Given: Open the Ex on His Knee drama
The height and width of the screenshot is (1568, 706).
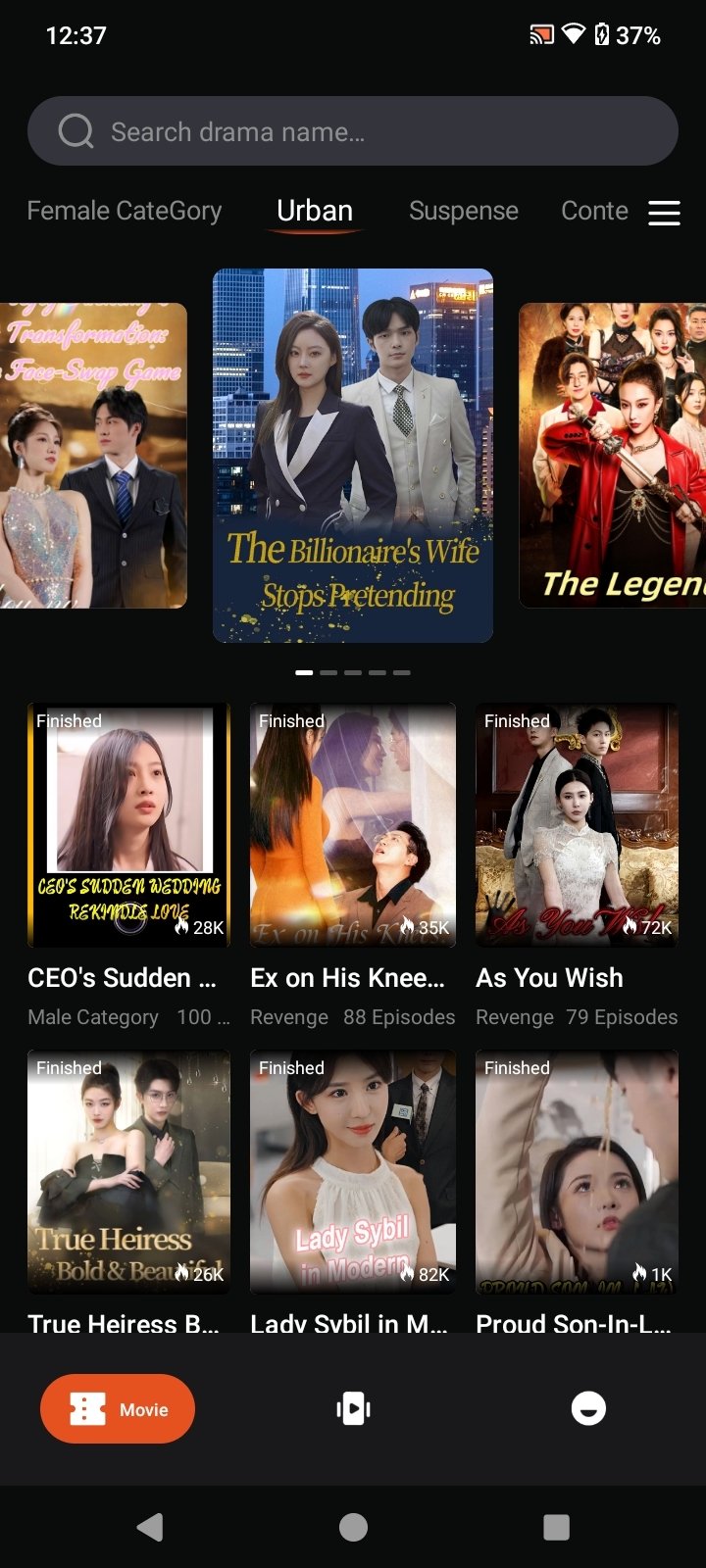Looking at the screenshot, I should pos(353,825).
